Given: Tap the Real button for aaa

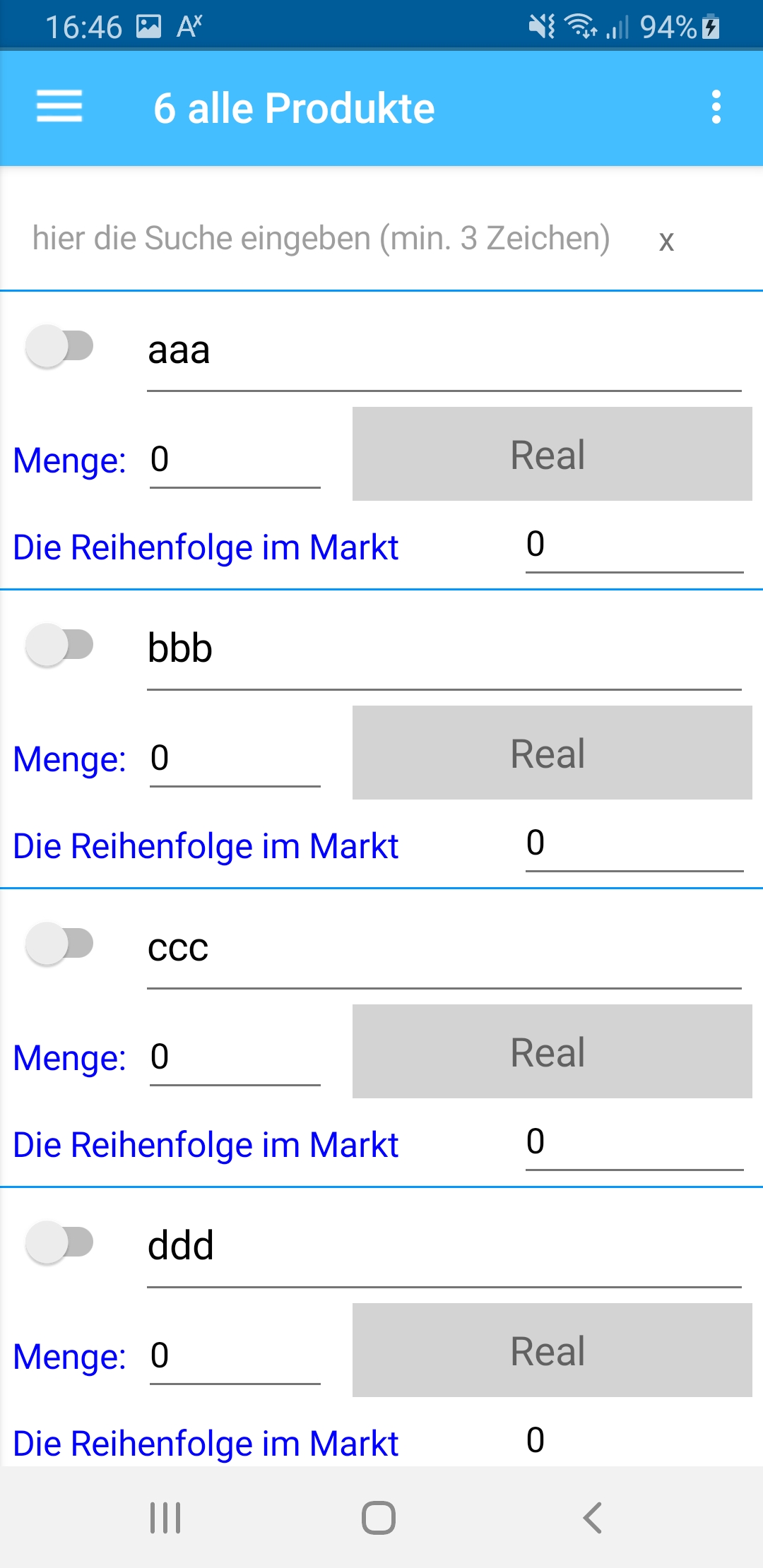Looking at the screenshot, I should pyautogui.click(x=552, y=454).
